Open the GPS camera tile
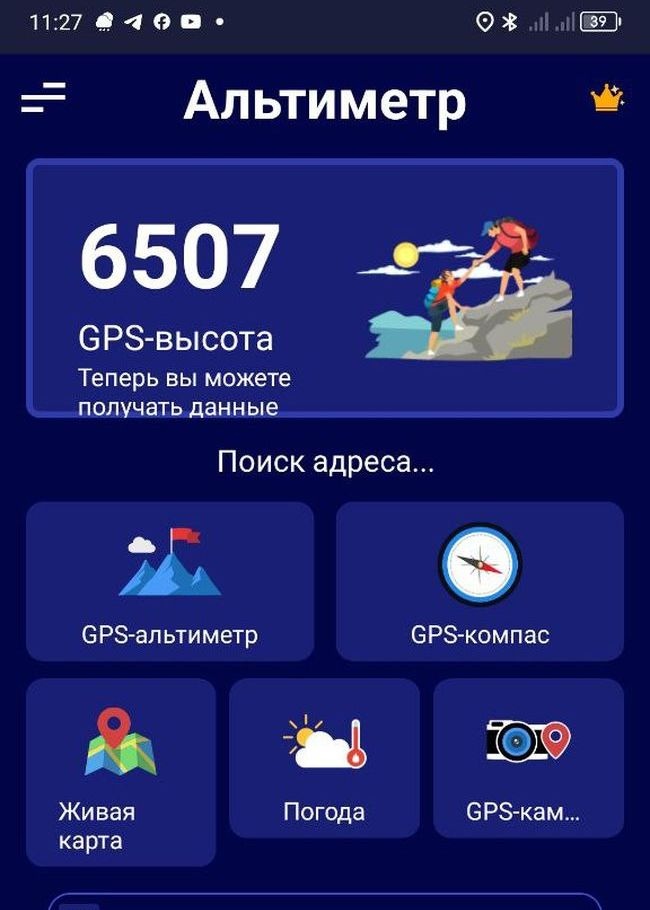This screenshot has height=910, width=650. click(x=528, y=758)
